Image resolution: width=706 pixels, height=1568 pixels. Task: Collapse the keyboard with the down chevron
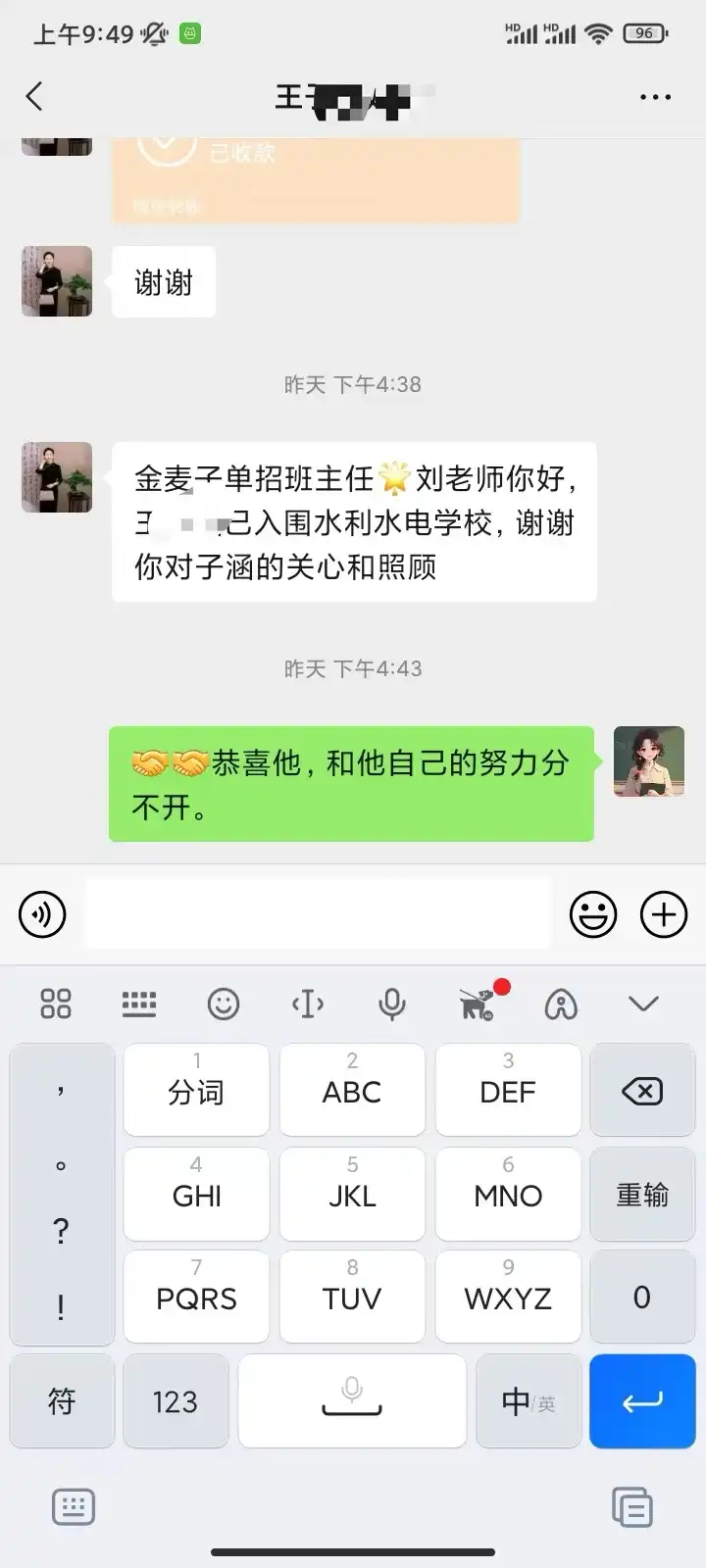(643, 1004)
